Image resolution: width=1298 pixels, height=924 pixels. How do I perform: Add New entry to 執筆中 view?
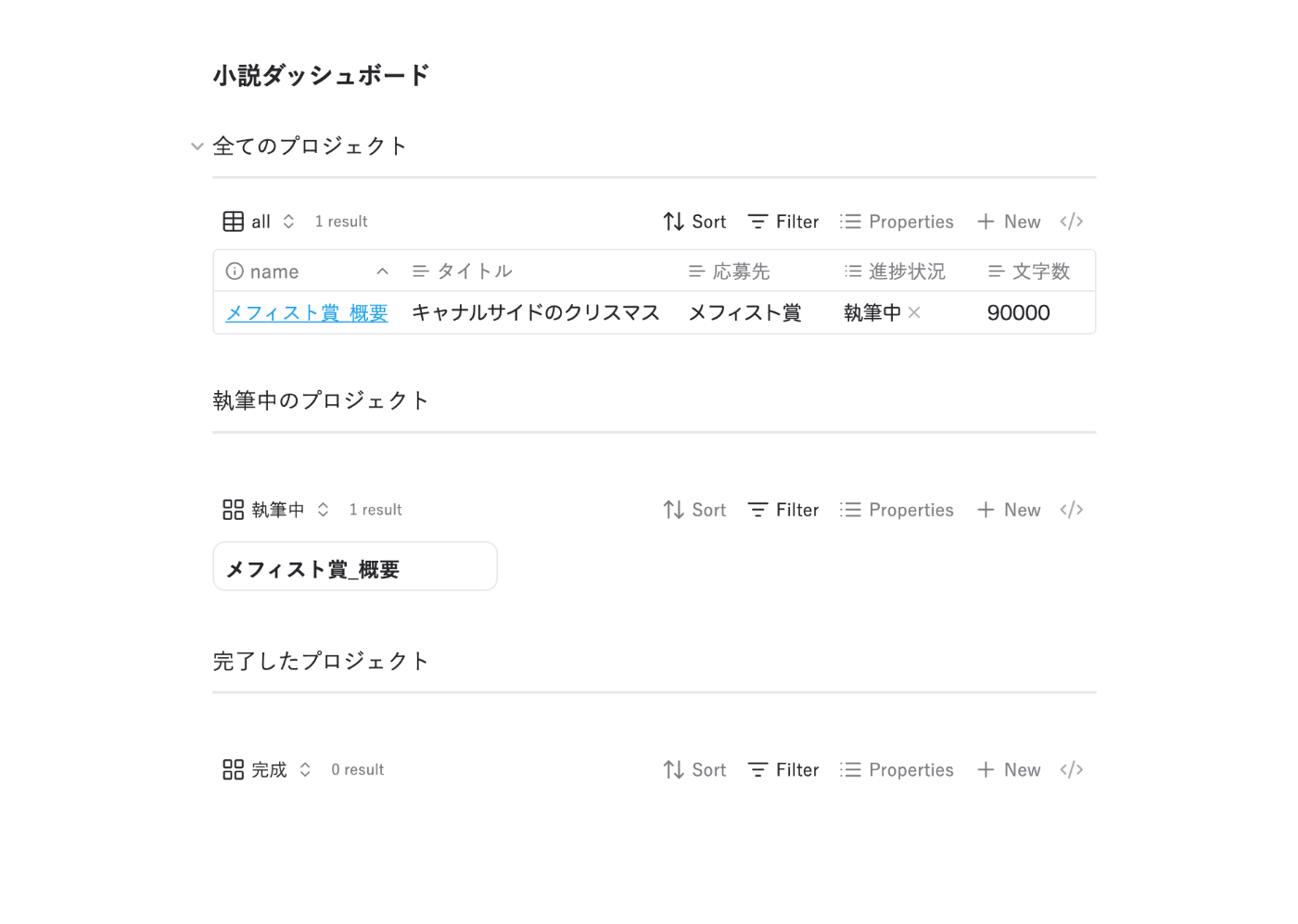pyautogui.click(x=1009, y=510)
